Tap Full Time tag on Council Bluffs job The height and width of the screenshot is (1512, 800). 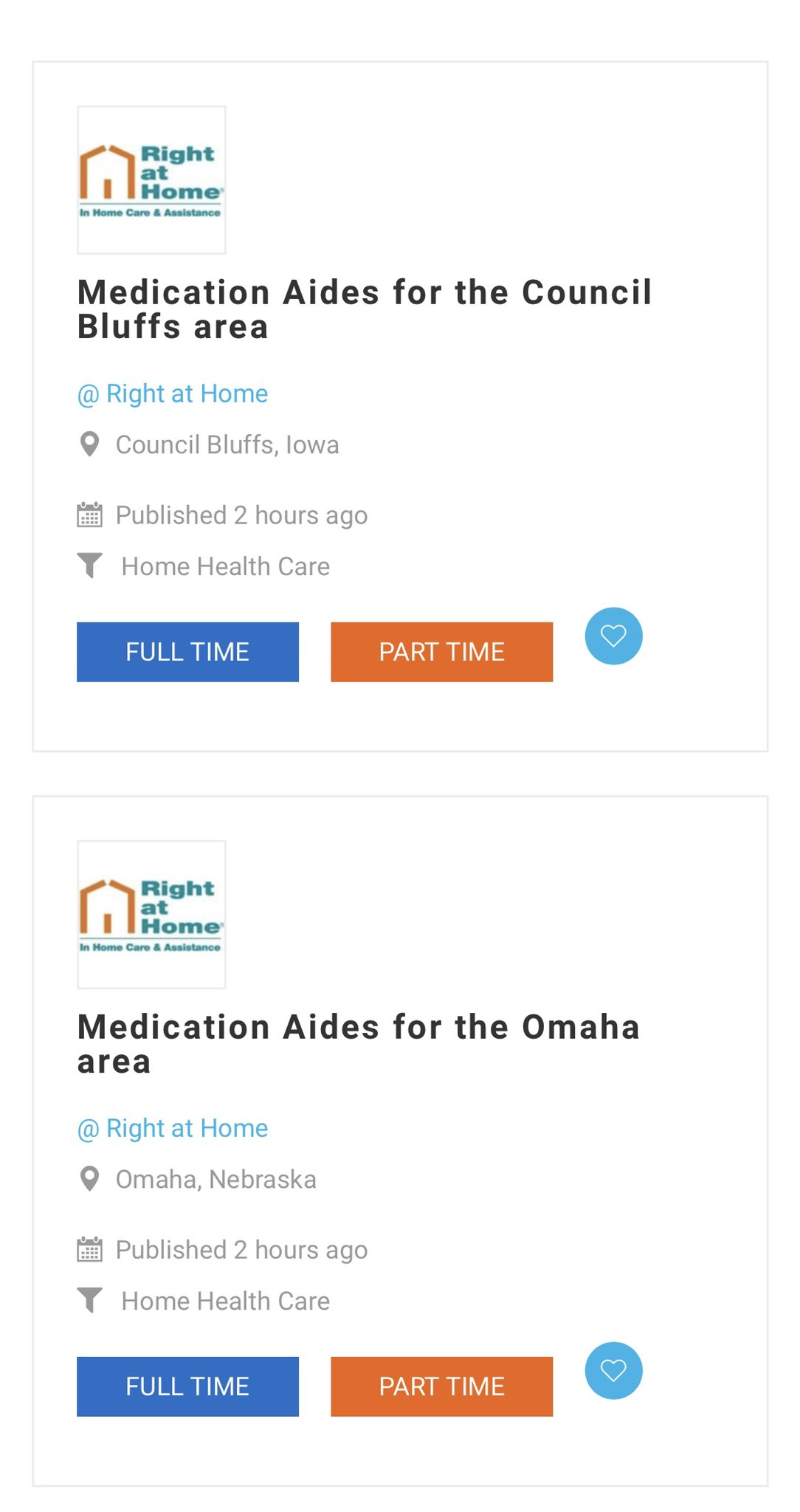[187, 652]
